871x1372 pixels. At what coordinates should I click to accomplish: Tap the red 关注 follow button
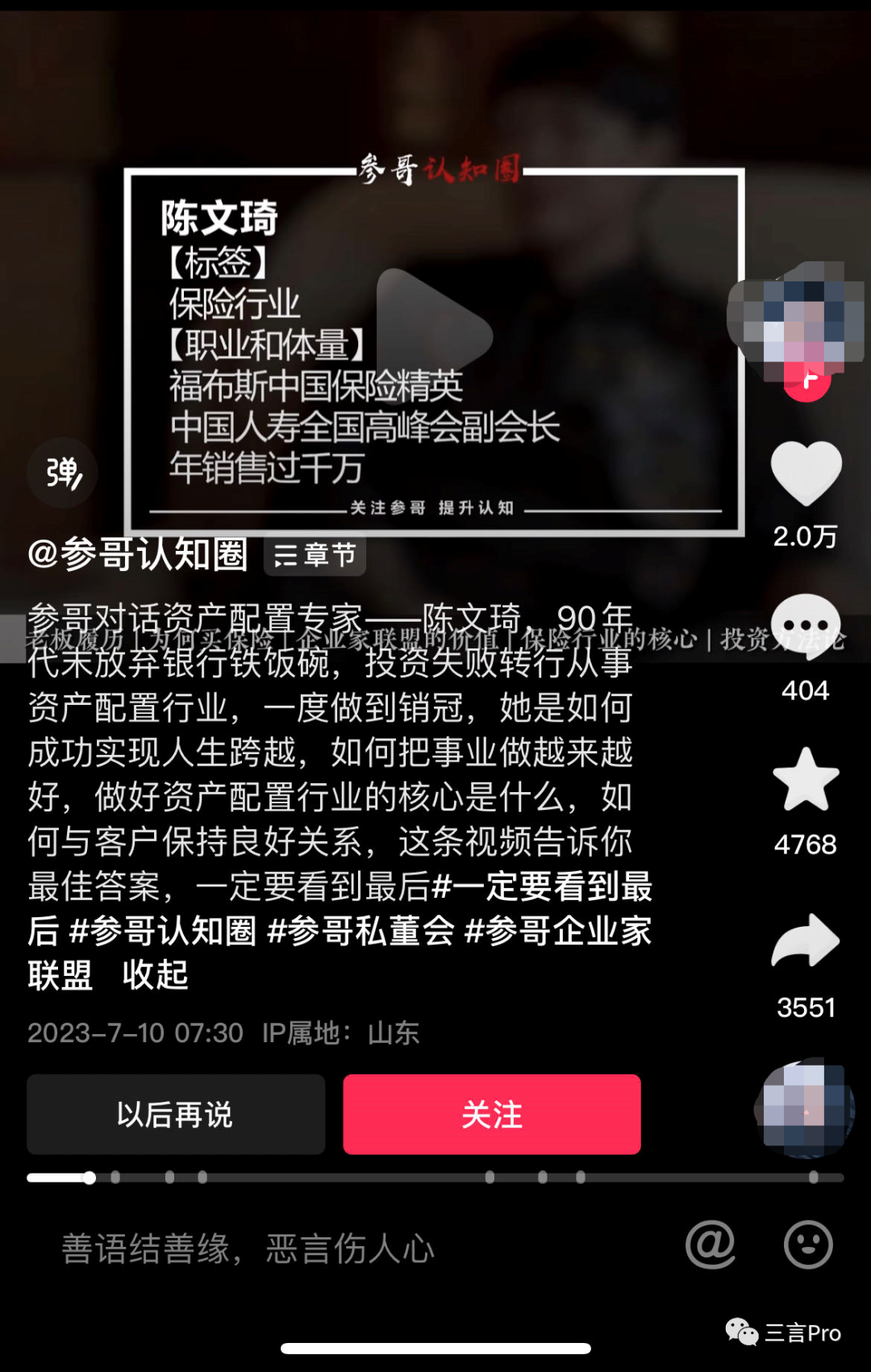492,1114
